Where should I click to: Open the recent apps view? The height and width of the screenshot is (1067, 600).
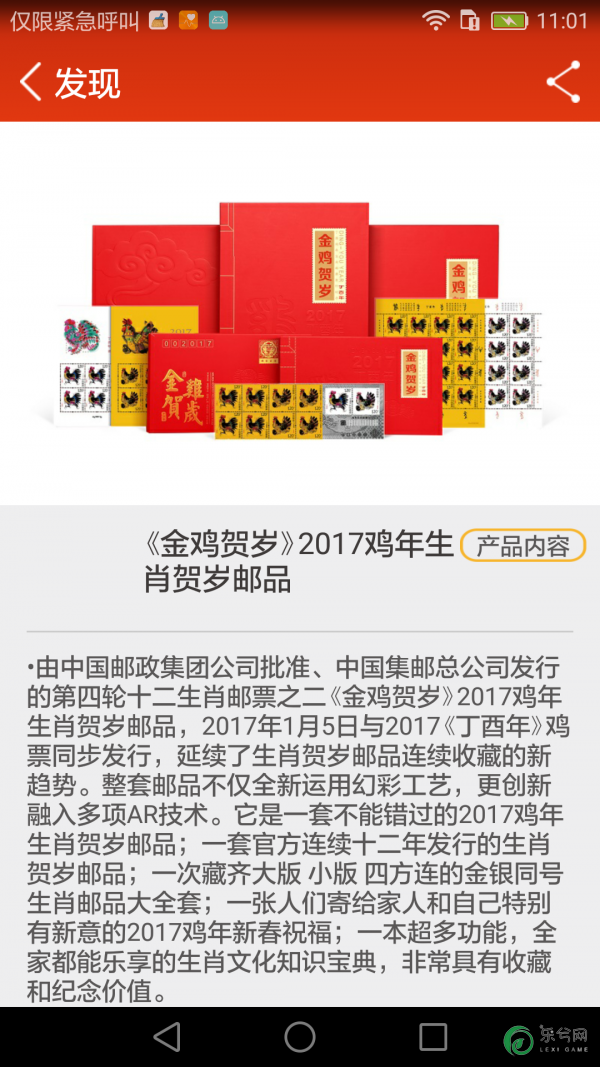[x=433, y=1037]
